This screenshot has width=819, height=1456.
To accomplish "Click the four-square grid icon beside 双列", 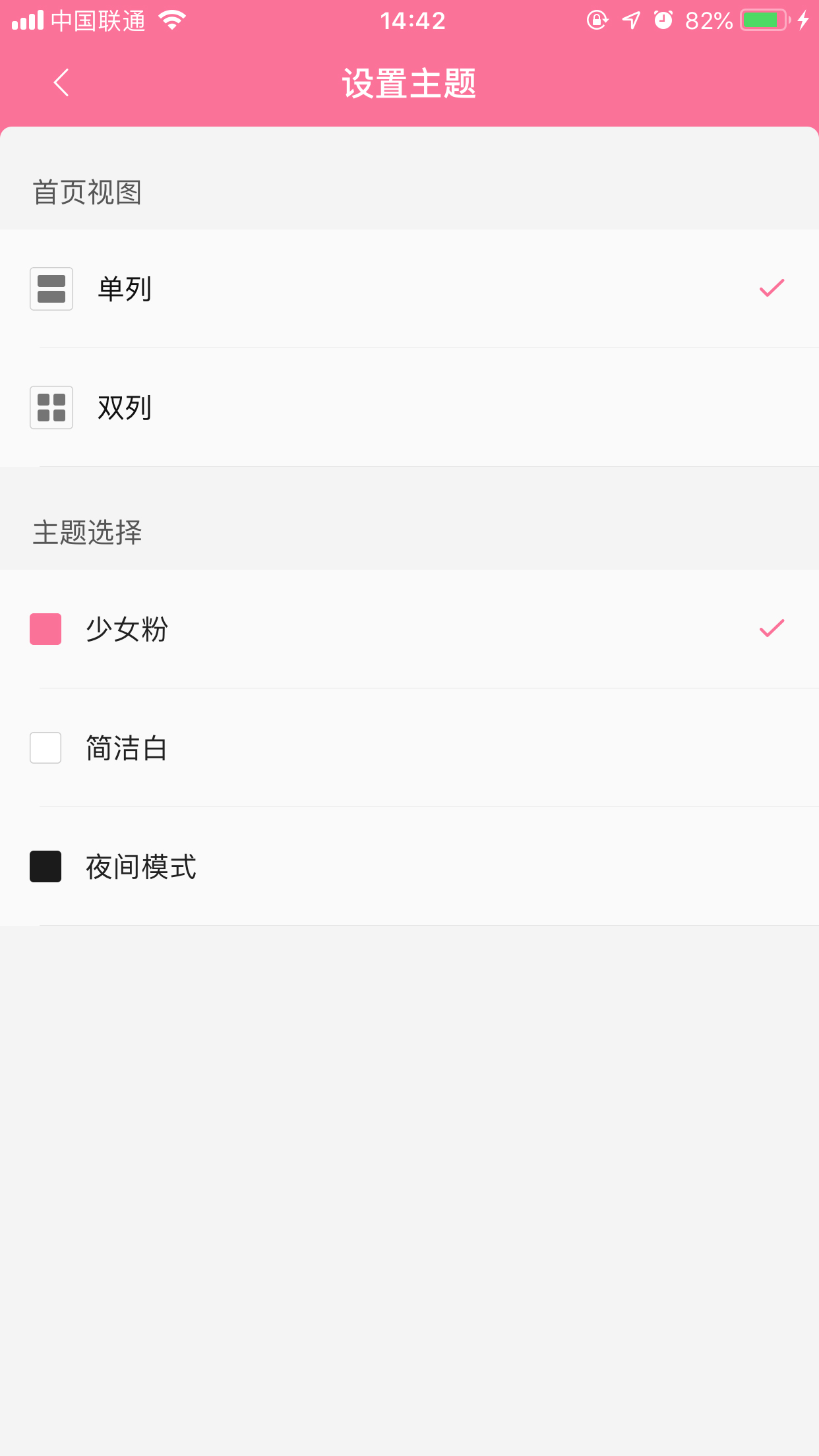I will [x=51, y=408].
